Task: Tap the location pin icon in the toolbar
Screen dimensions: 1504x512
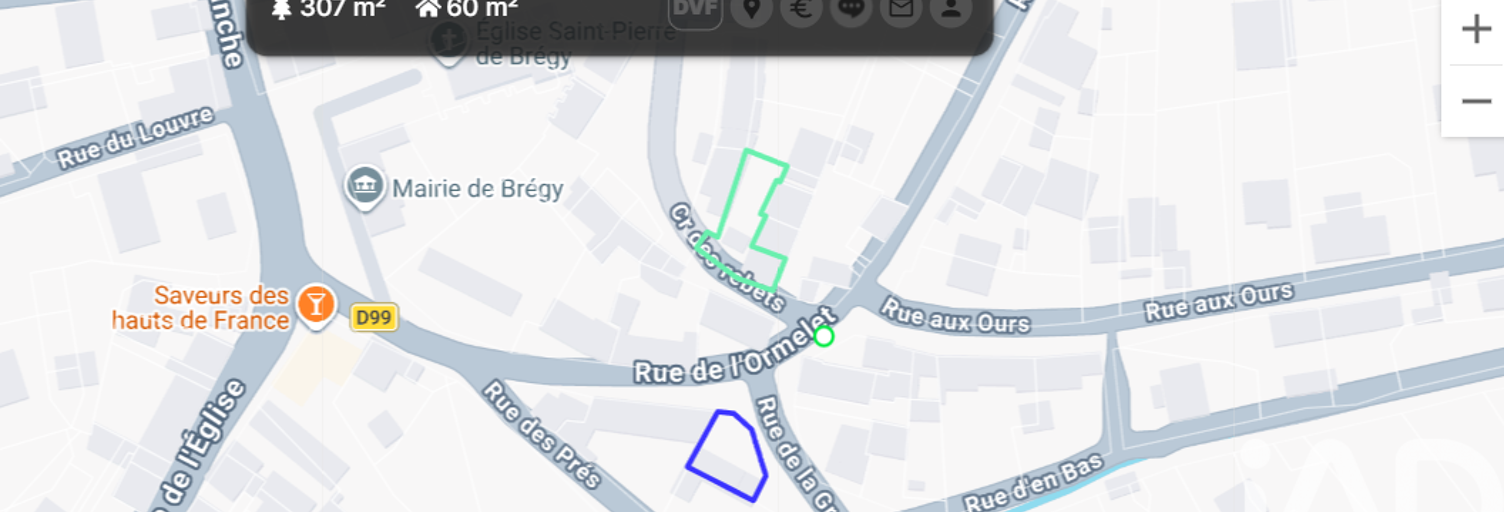Action: tap(751, 10)
